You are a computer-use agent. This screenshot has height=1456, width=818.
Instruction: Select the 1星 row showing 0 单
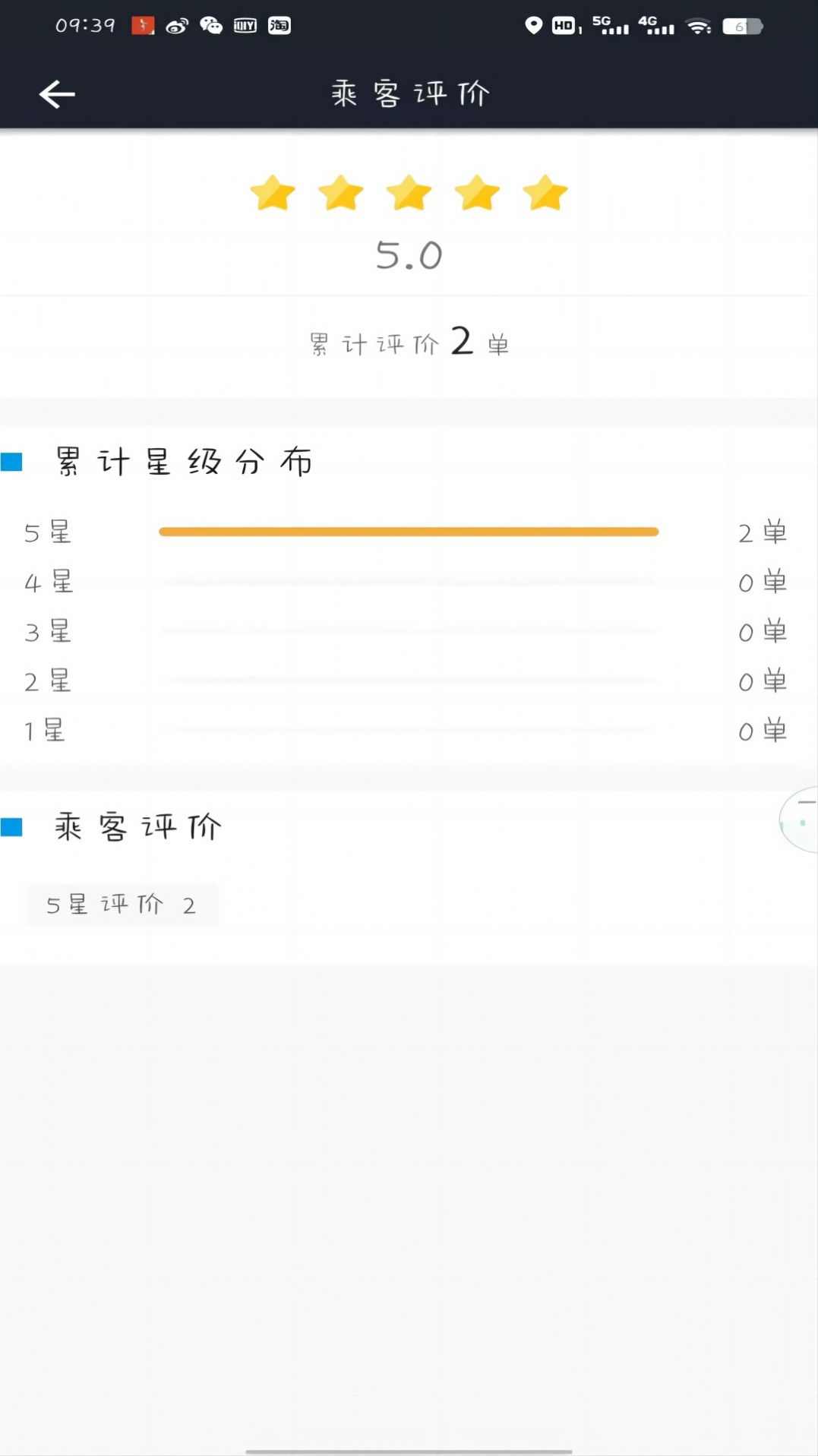coord(46,730)
